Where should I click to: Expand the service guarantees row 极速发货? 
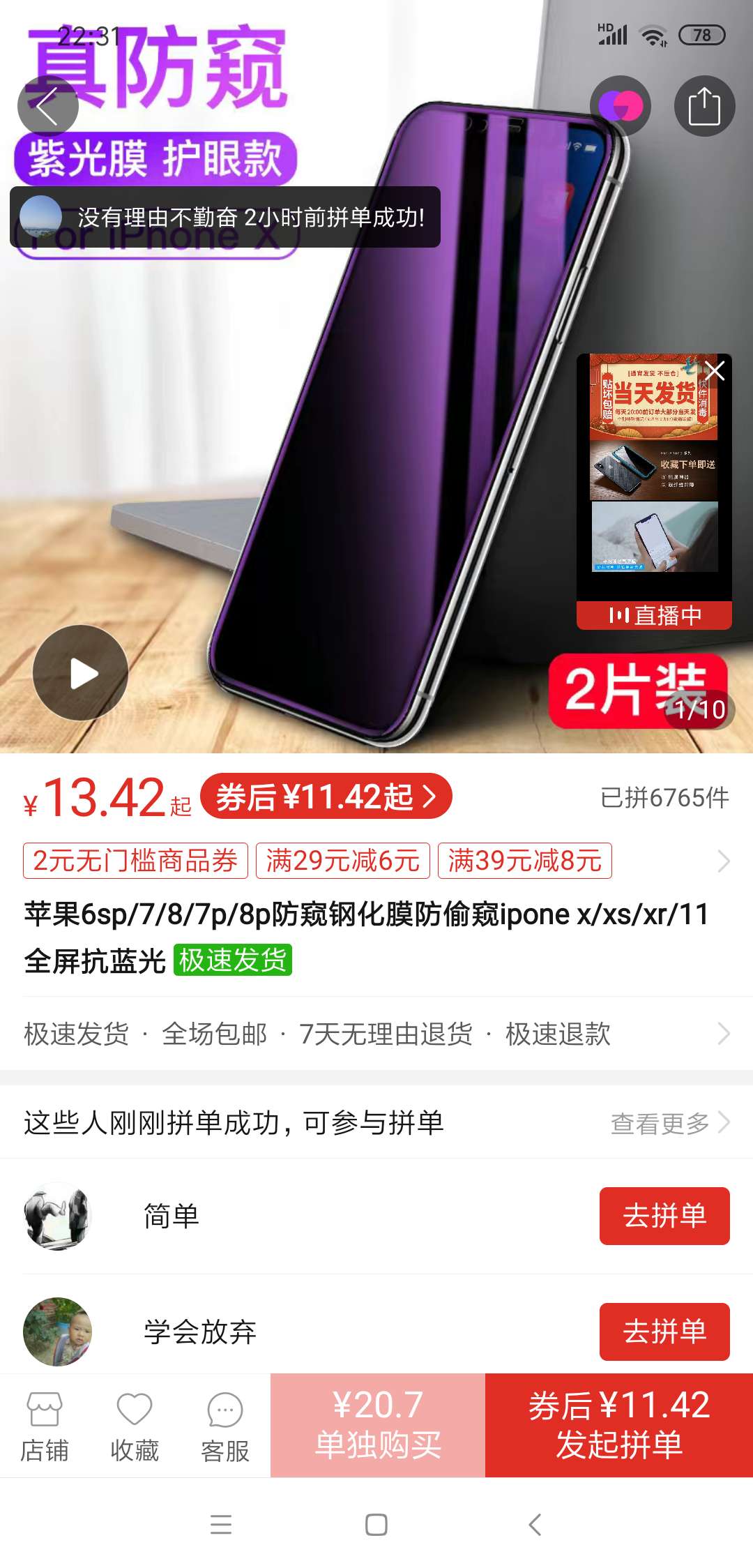coord(376,1034)
